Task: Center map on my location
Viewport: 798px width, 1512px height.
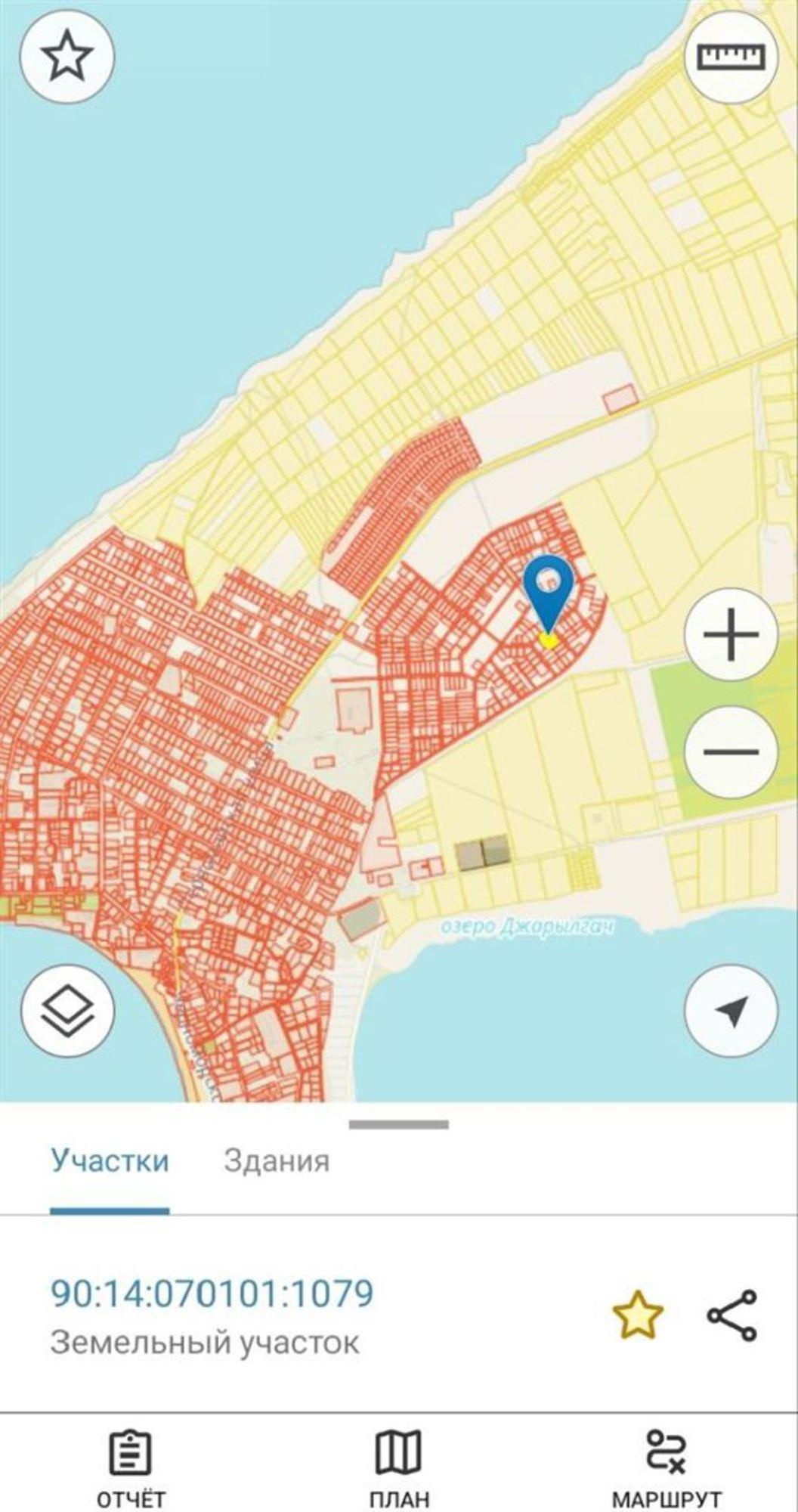Action: click(731, 1011)
